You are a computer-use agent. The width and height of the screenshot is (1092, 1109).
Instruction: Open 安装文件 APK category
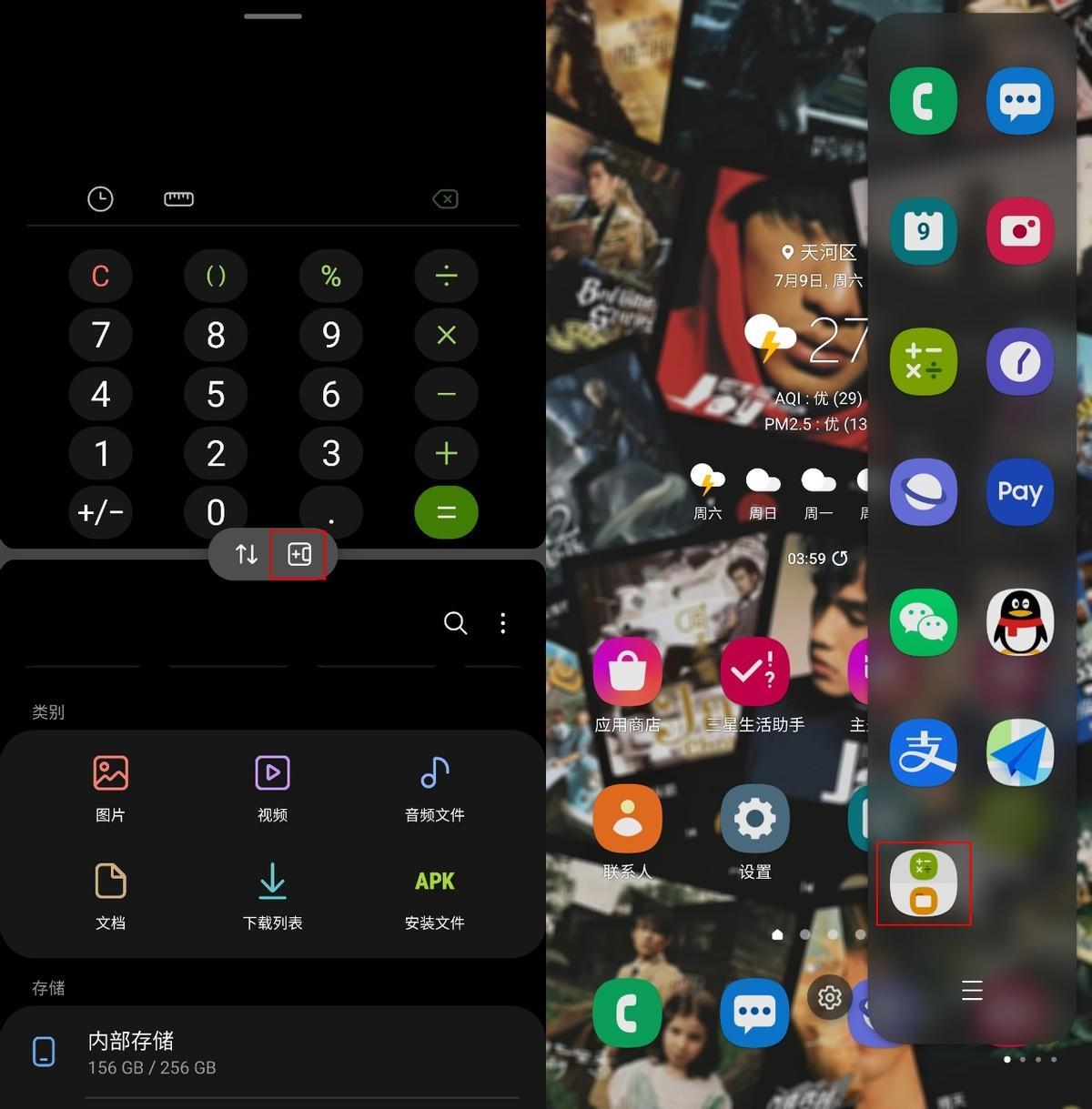434,896
